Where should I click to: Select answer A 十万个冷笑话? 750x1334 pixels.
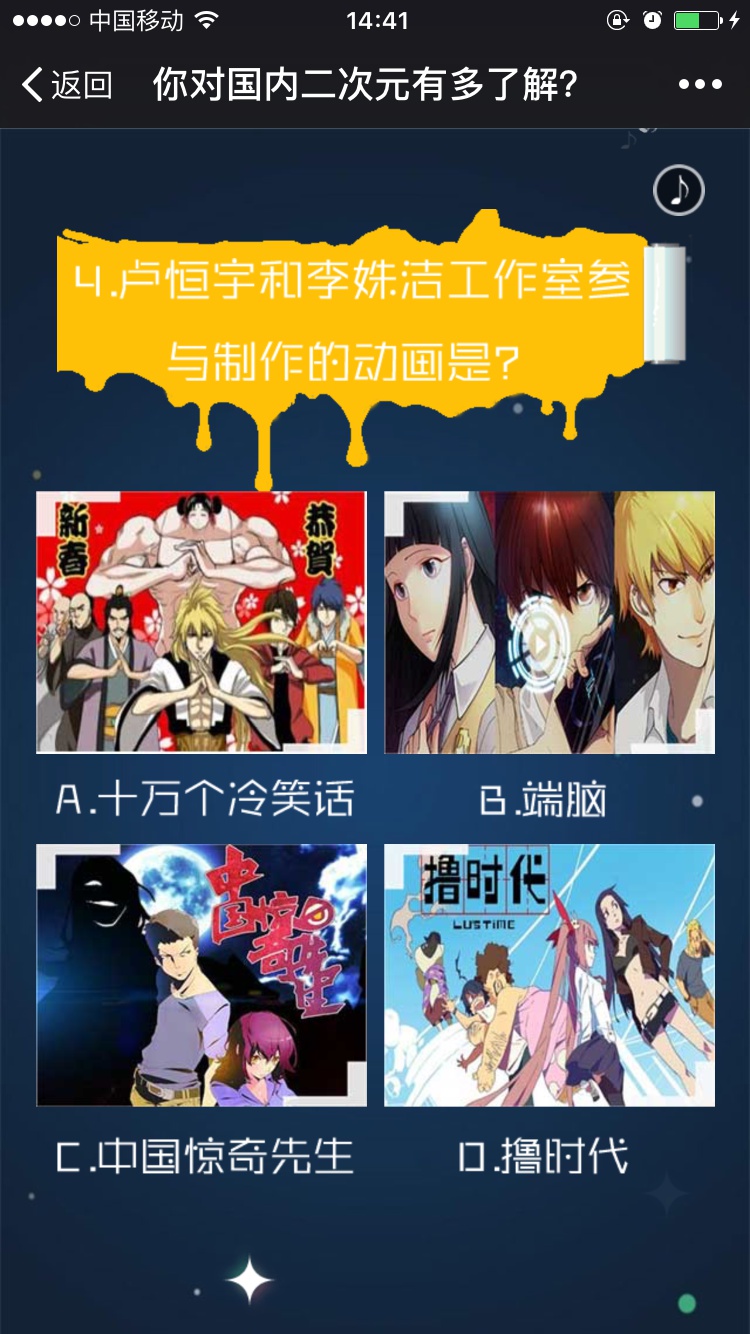pyautogui.click(x=202, y=622)
